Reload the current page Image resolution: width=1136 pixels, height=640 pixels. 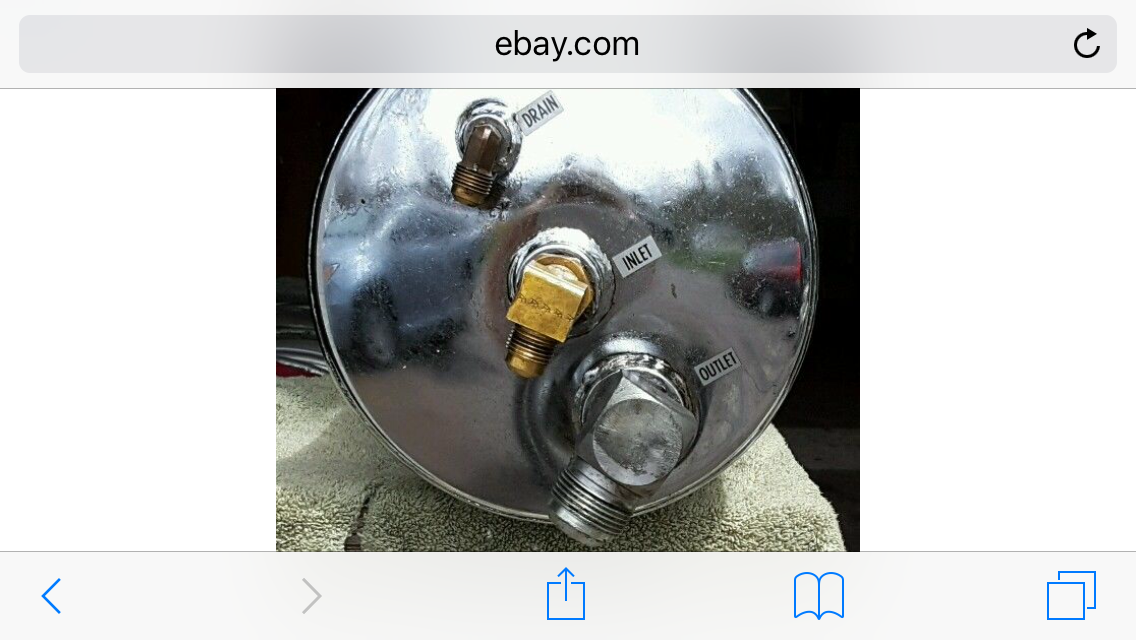coord(1086,44)
